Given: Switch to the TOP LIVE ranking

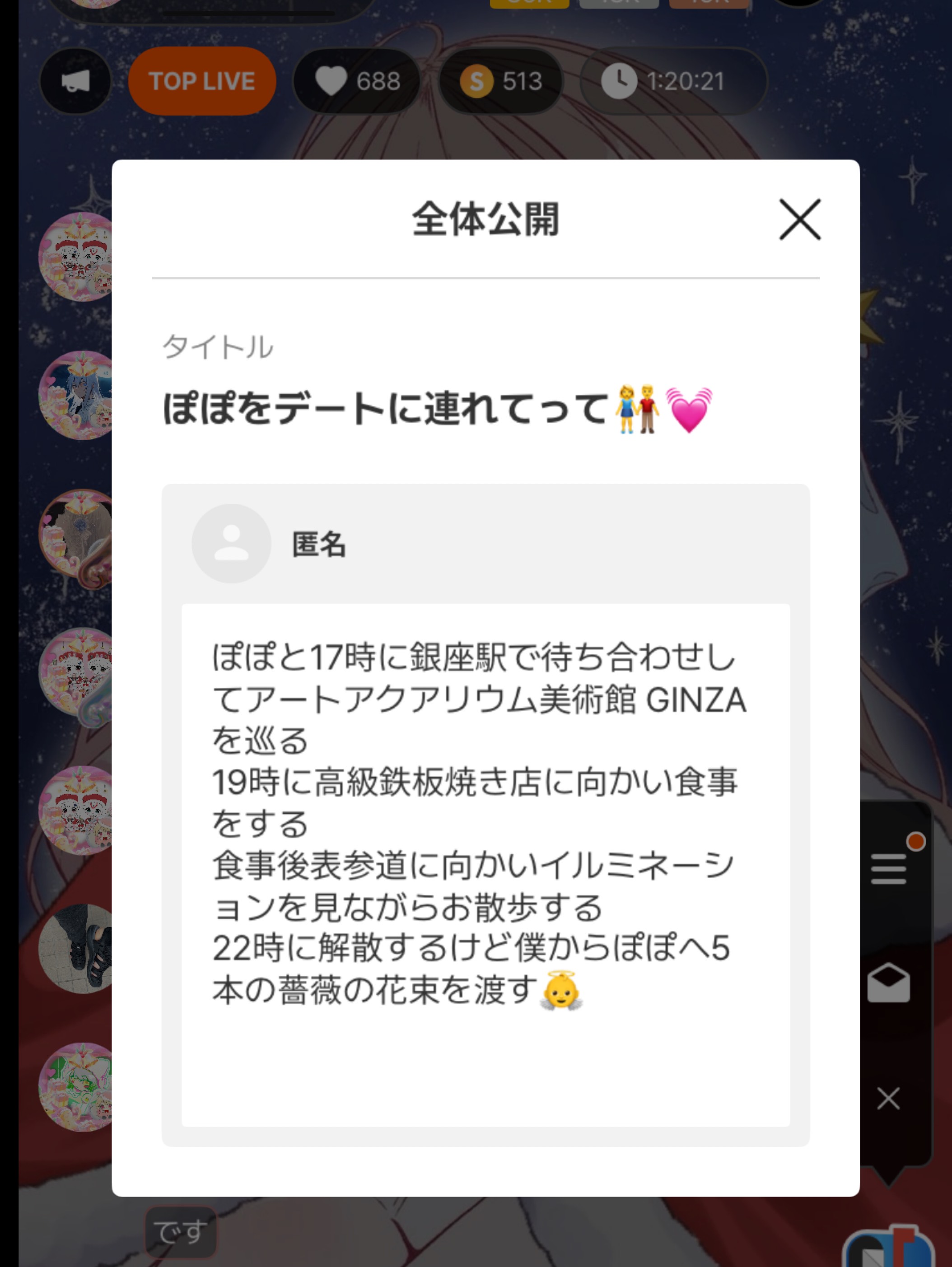Looking at the screenshot, I should coord(201,81).
